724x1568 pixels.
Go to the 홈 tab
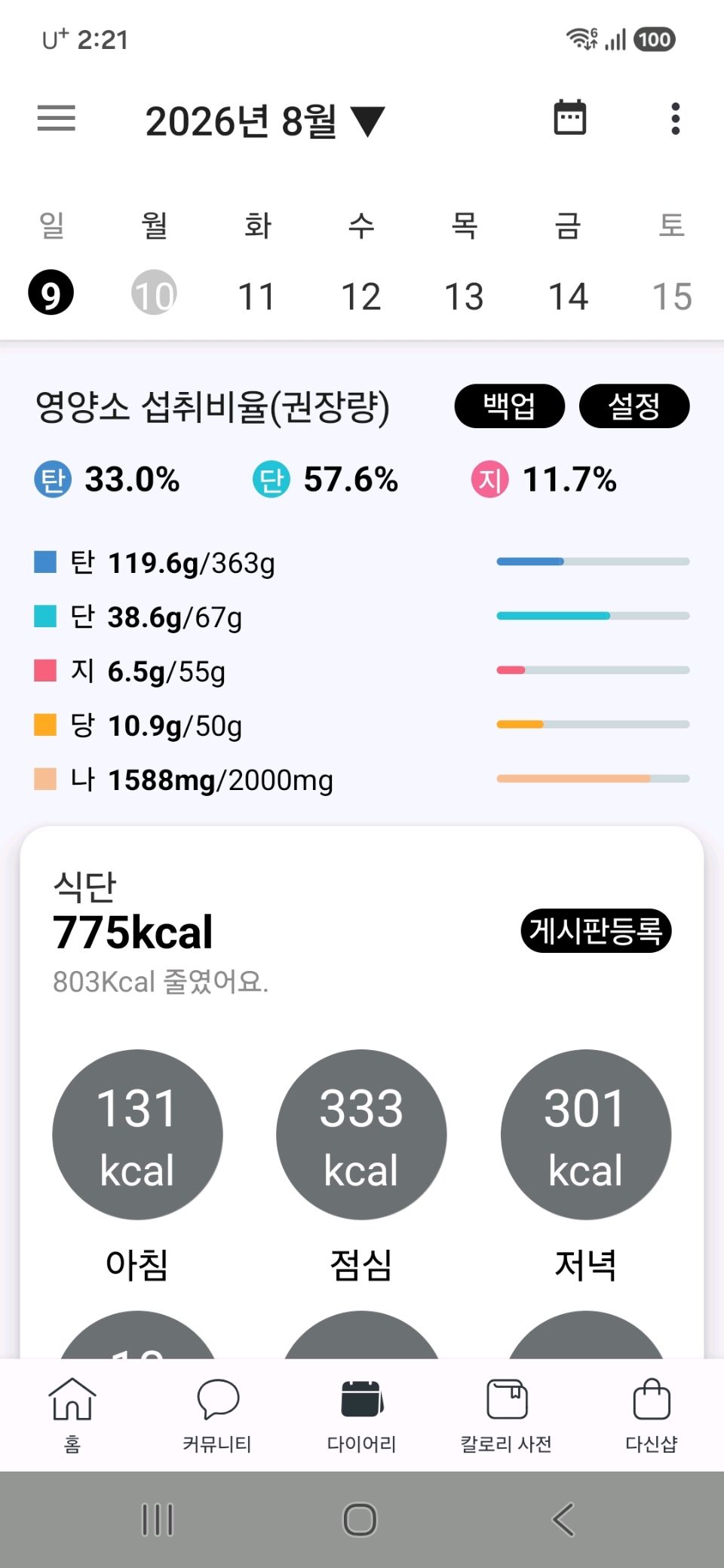72,1415
